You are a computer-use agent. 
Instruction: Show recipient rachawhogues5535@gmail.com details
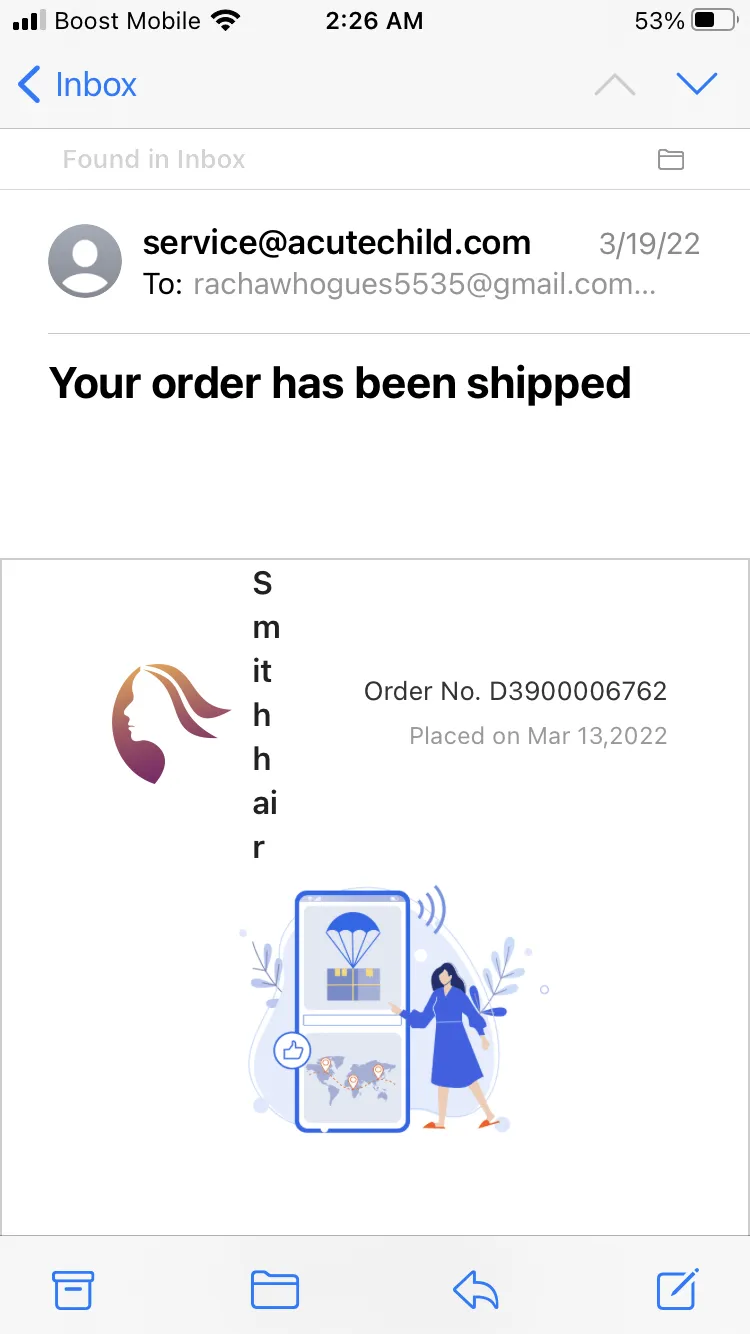[425, 285]
